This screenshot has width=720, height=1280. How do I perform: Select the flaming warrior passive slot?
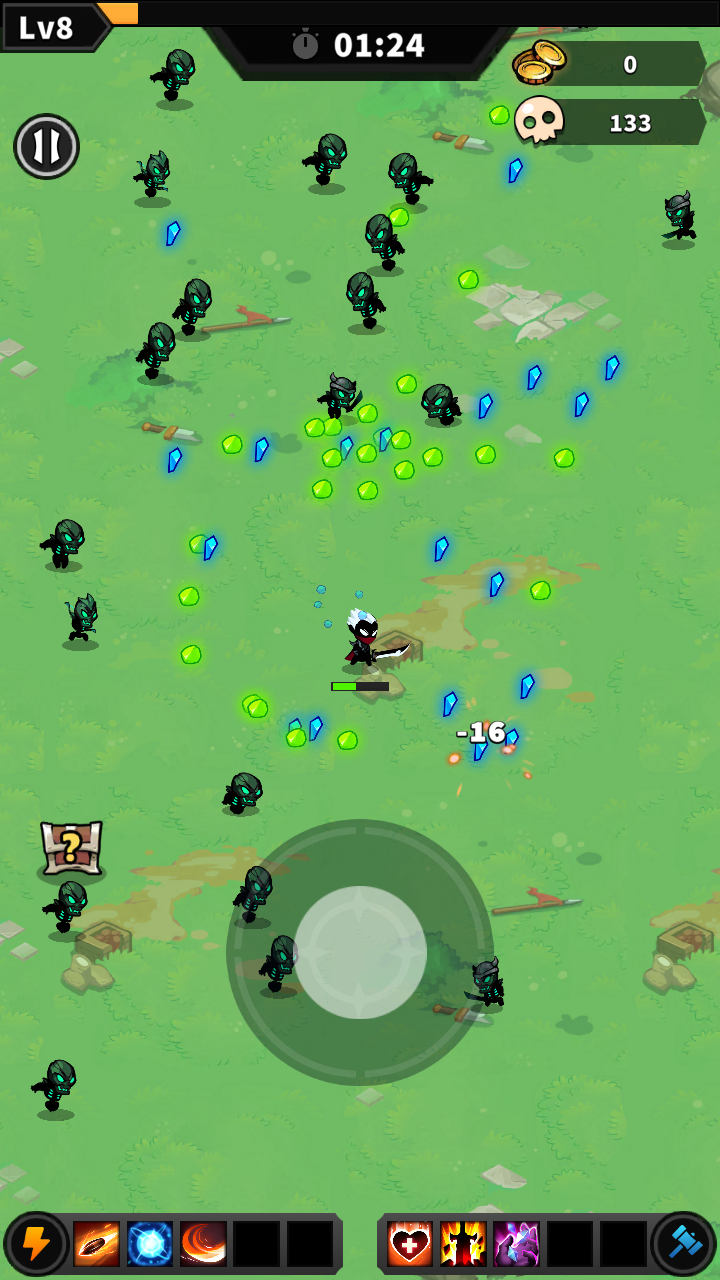[463, 1243]
